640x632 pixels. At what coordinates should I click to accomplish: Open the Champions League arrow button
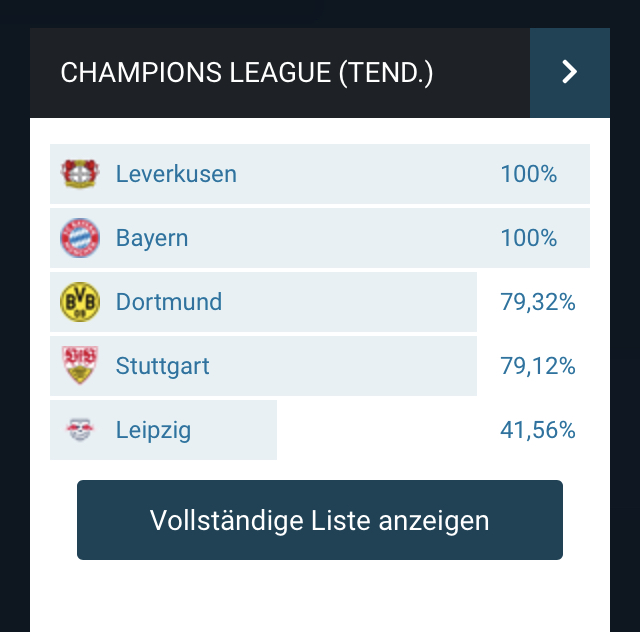pyautogui.click(x=569, y=73)
